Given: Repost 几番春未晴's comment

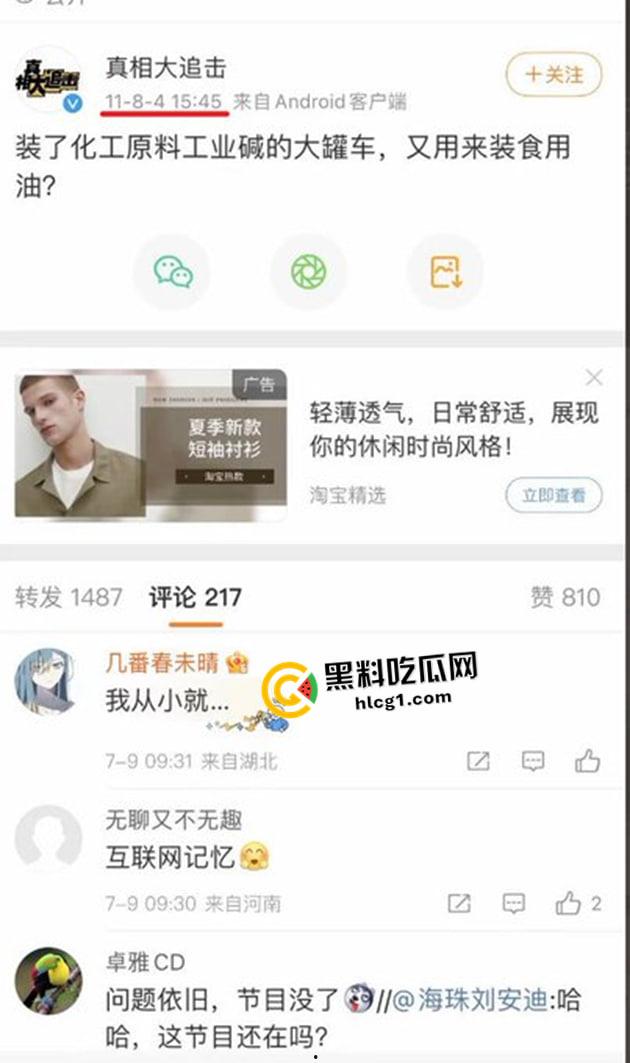Looking at the screenshot, I should [478, 761].
